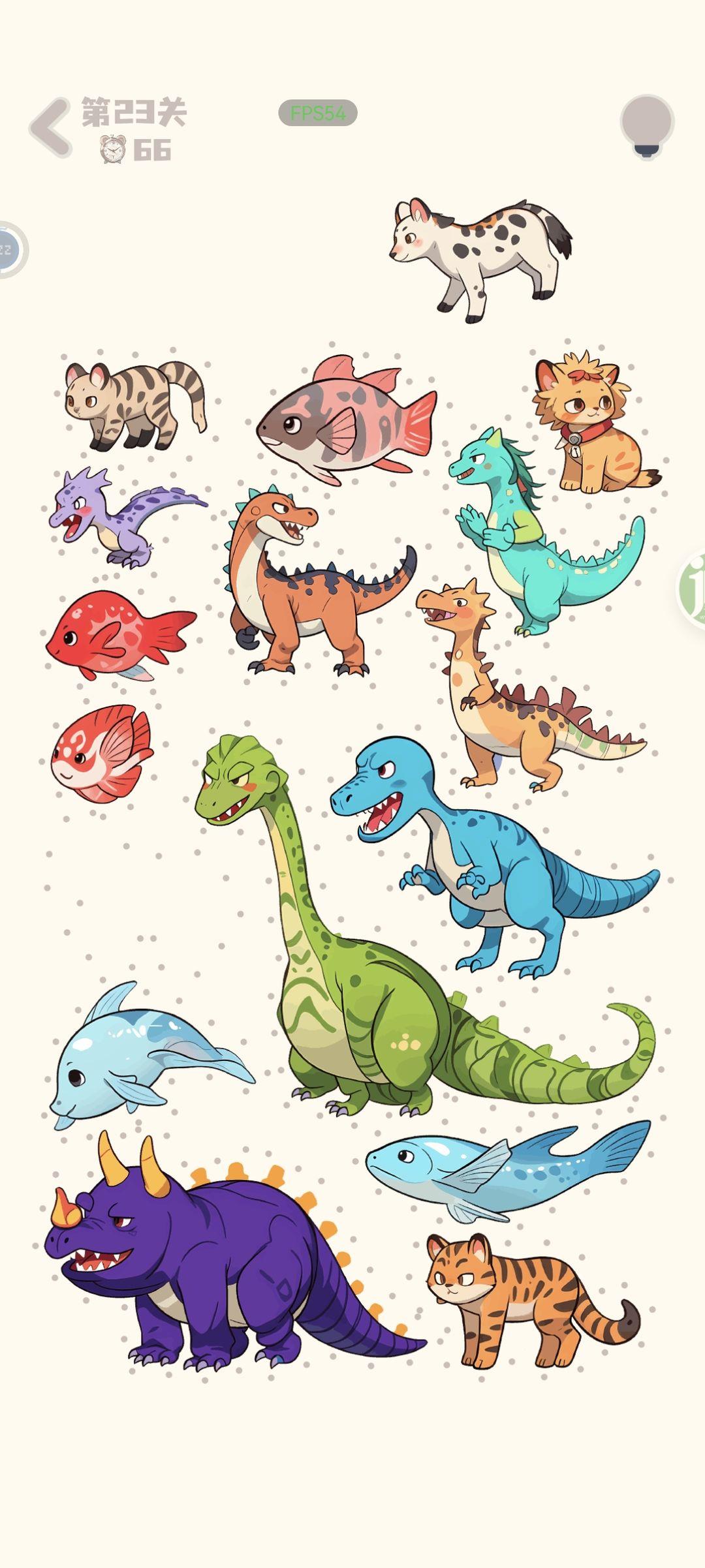Open the green floating icon on the right edge
This screenshot has height=1568, width=705.
[693, 589]
